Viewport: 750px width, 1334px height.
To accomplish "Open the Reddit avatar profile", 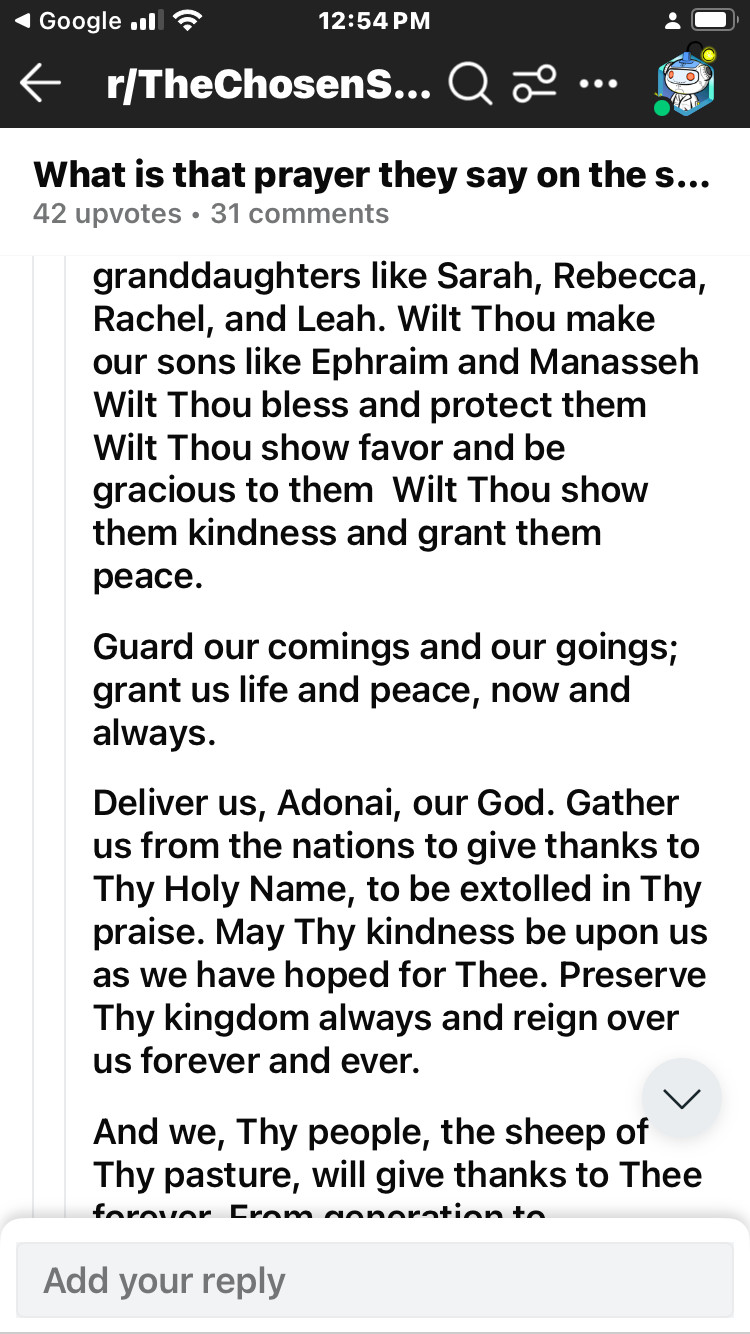I will tap(685, 81).
